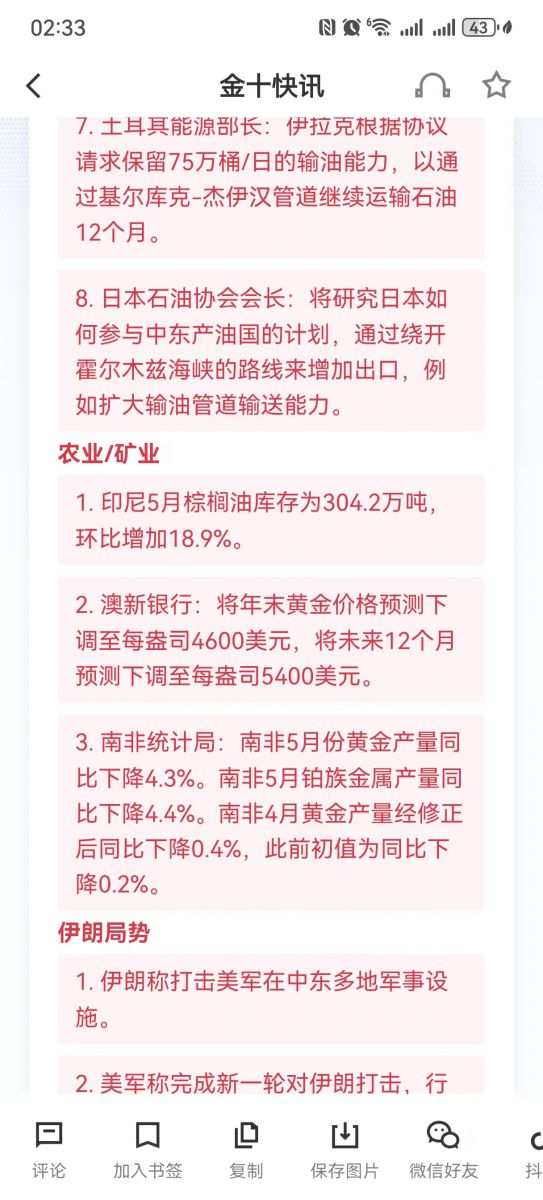Favorite this article with the star icon
The width and height of the screenshot is (543, 1200).
[496, 85]
